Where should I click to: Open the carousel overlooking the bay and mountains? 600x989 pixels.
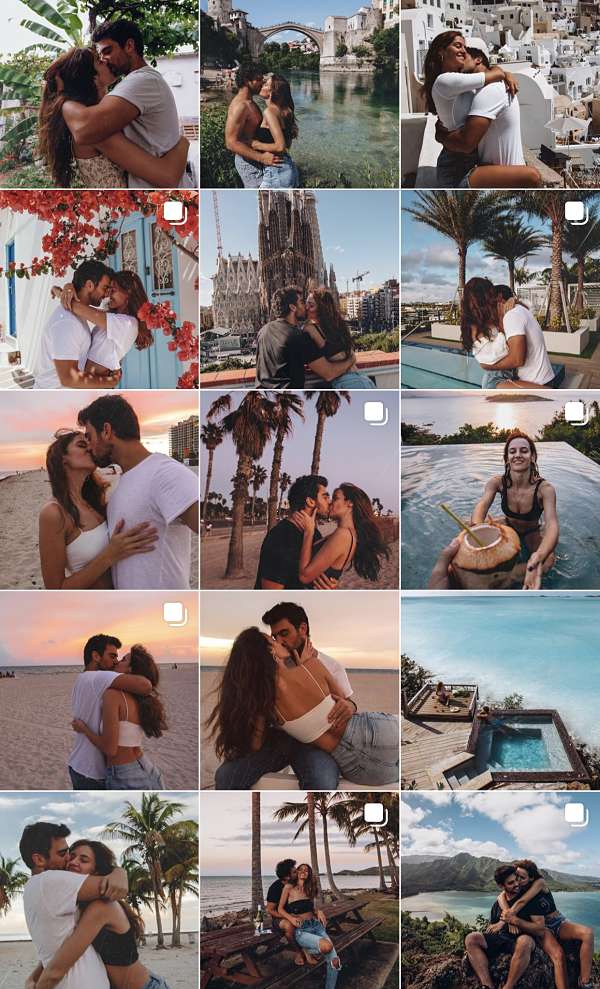pyautogui.click(x=500, y=891)
